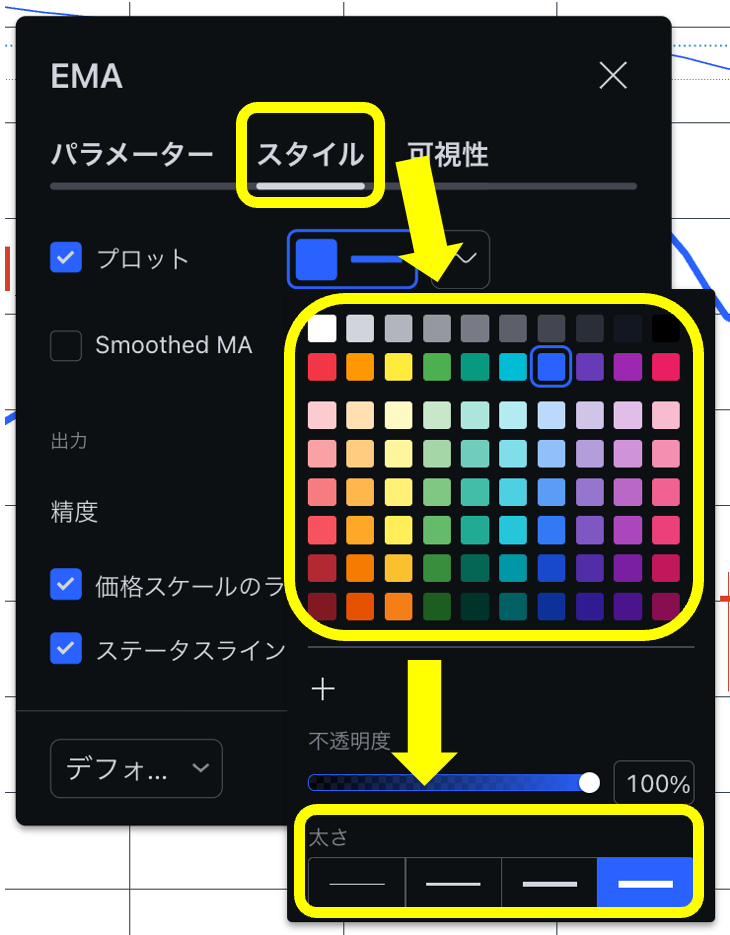Switch to the スタイル tab
This screenshot has width=730, height=935.
click(310, 154)
